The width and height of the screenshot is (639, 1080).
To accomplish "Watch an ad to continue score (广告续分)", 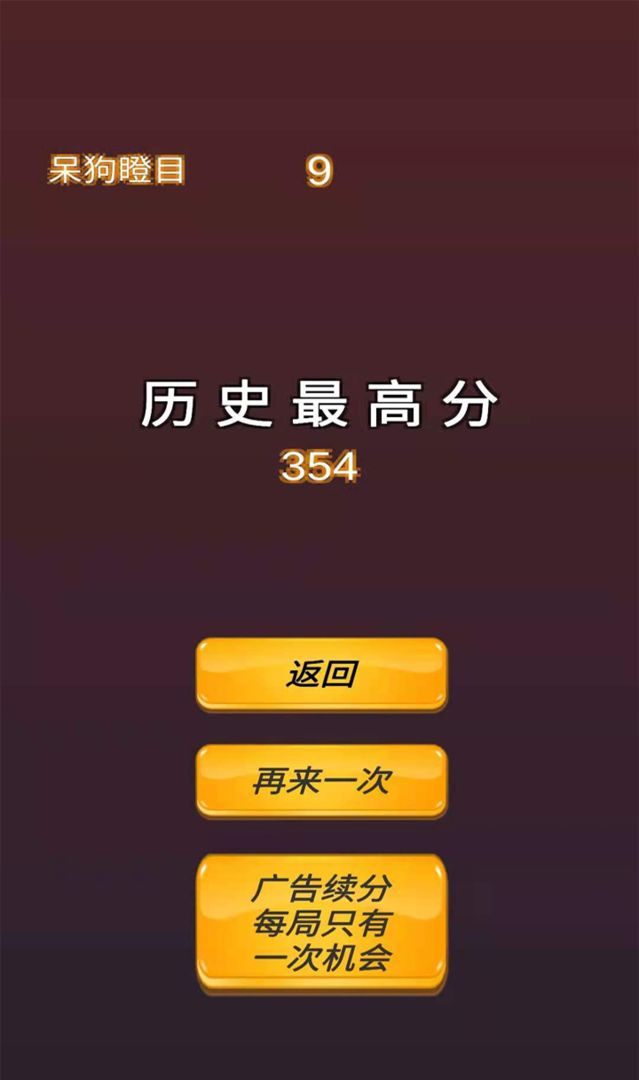I will (321, 923).
